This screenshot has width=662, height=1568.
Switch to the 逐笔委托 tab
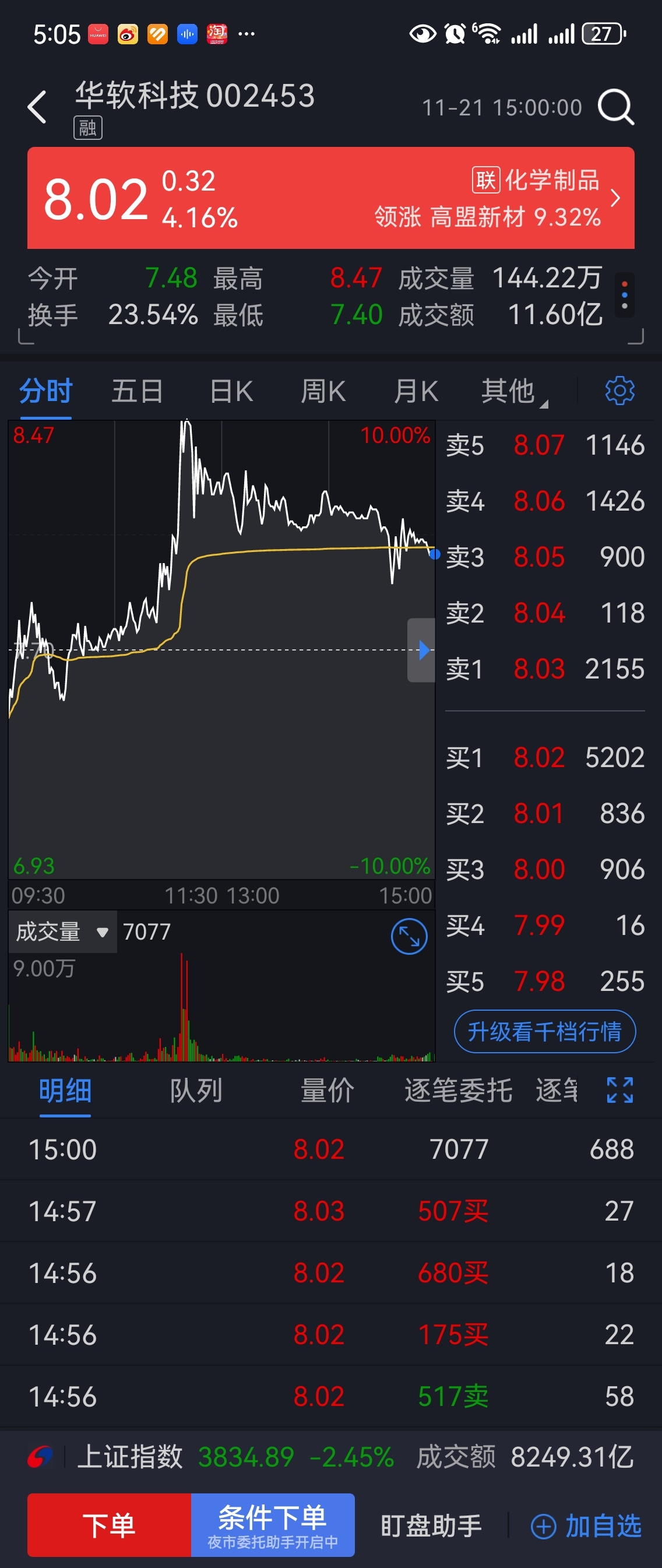tap(458, 1090)
